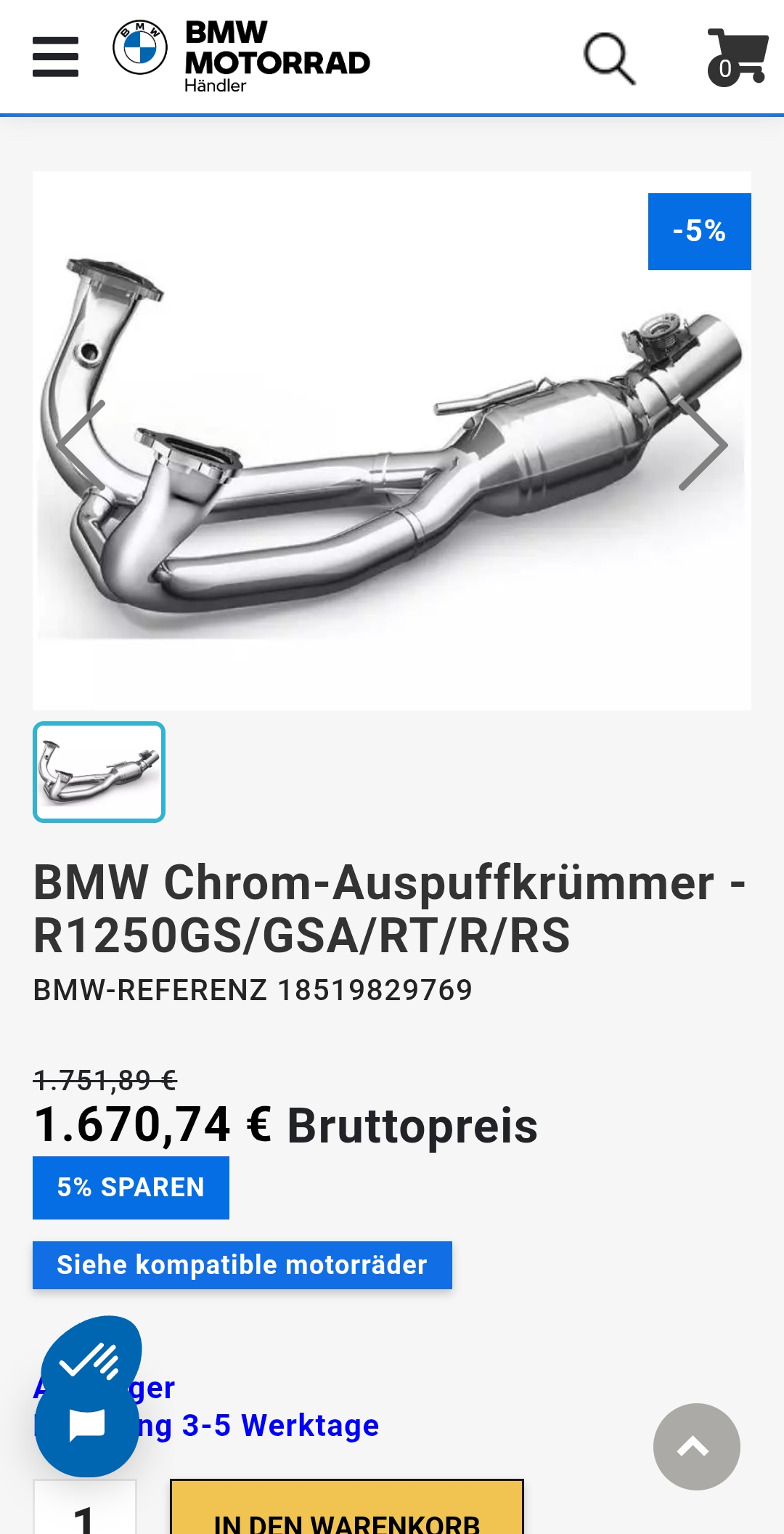Viewport: 784px width, 1534px height.
Task: Go to the BMW Motorrad Händler homepage
Action: (241, 56)
